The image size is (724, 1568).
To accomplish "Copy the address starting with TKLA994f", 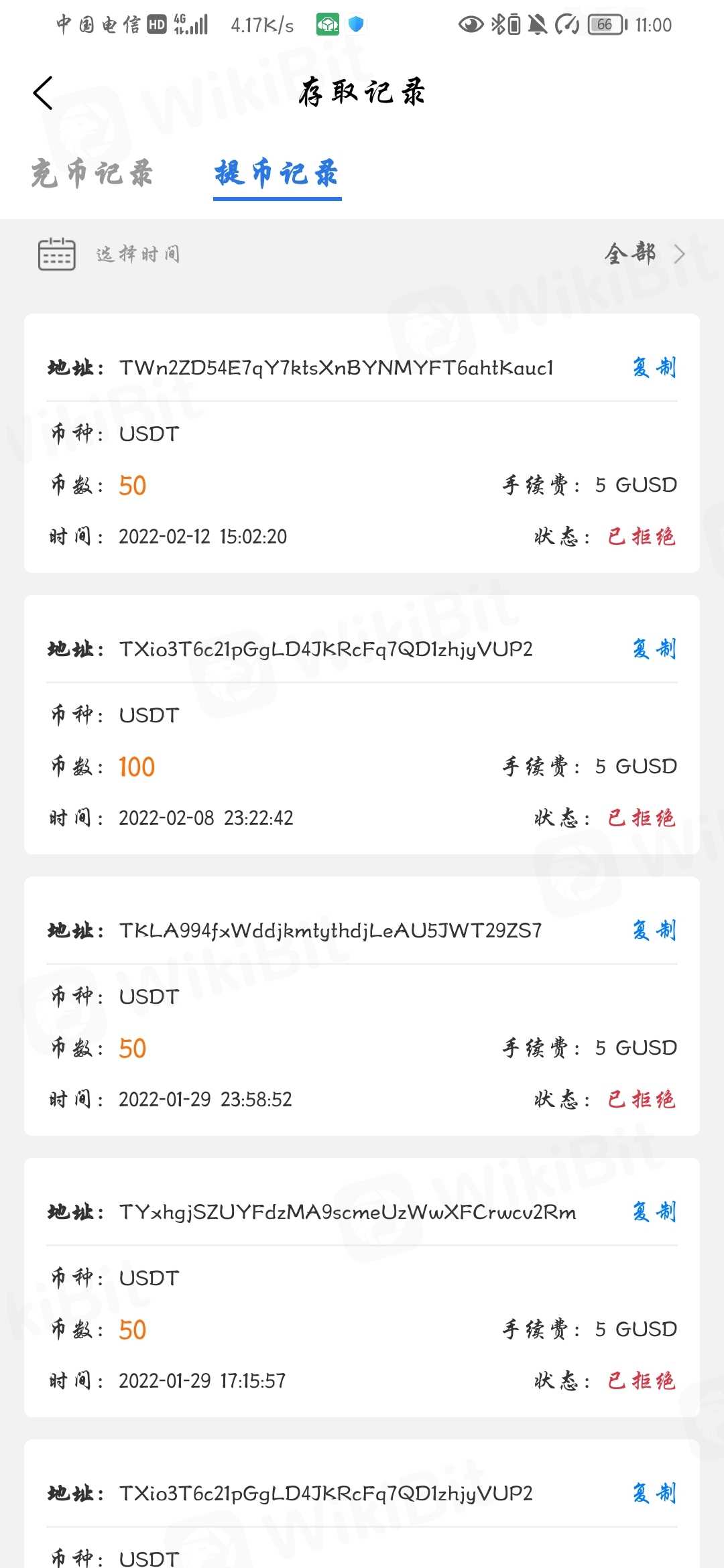I will 654,930.
